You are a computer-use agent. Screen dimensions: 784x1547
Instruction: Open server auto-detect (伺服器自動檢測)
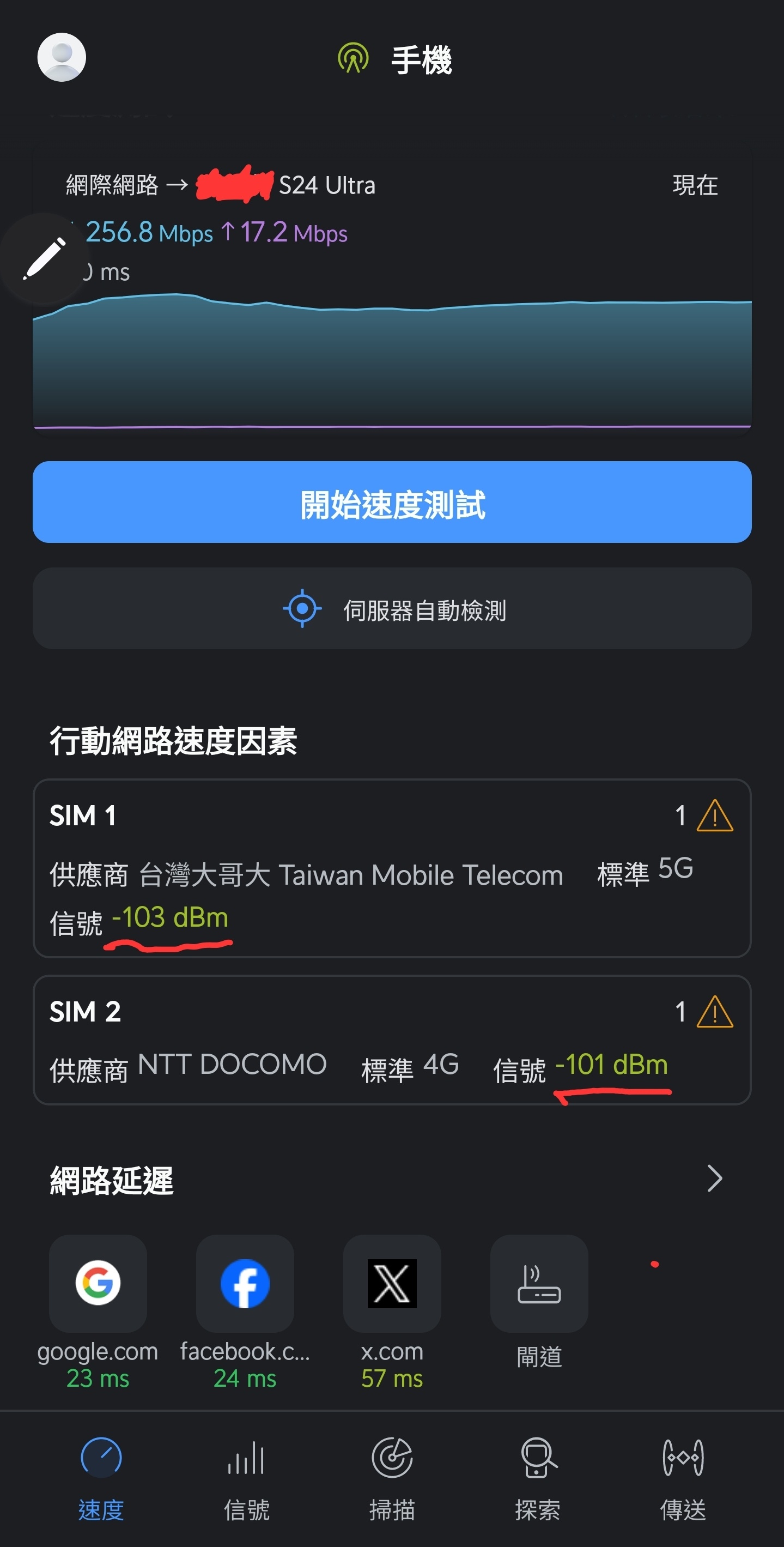392,608
